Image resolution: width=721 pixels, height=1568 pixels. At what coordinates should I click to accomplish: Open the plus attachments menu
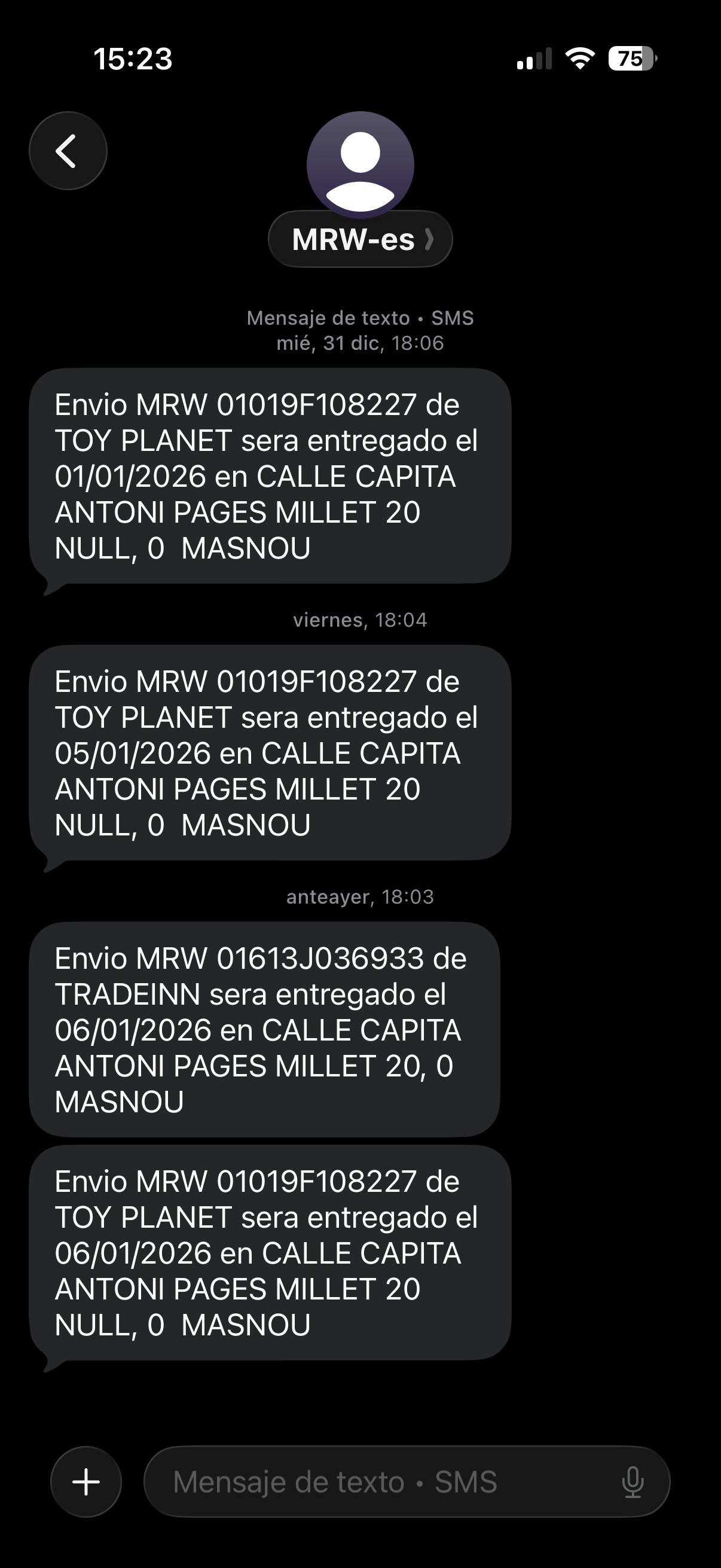click(85, 1481)
